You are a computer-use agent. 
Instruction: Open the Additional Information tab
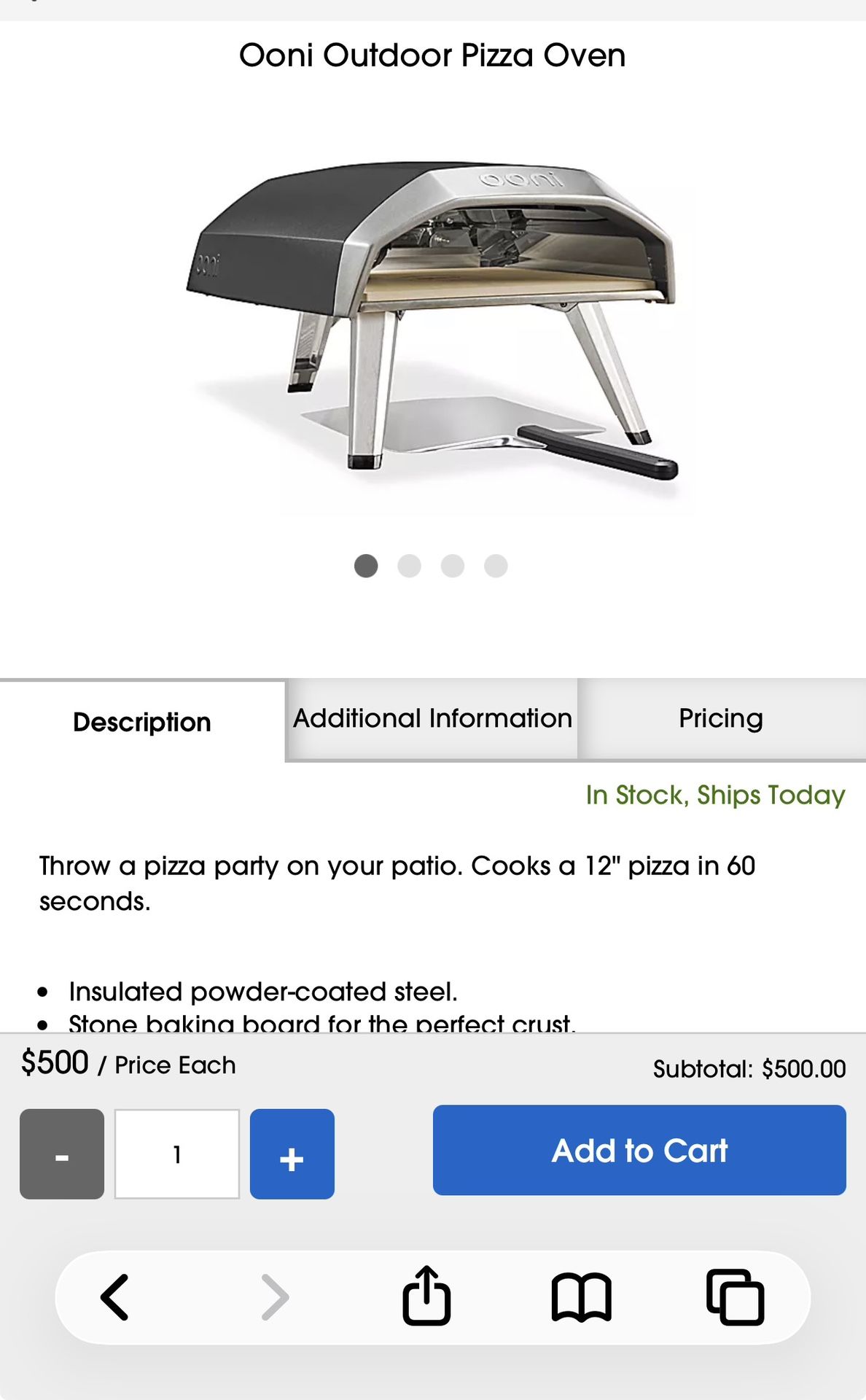click(x=432, y=718)
